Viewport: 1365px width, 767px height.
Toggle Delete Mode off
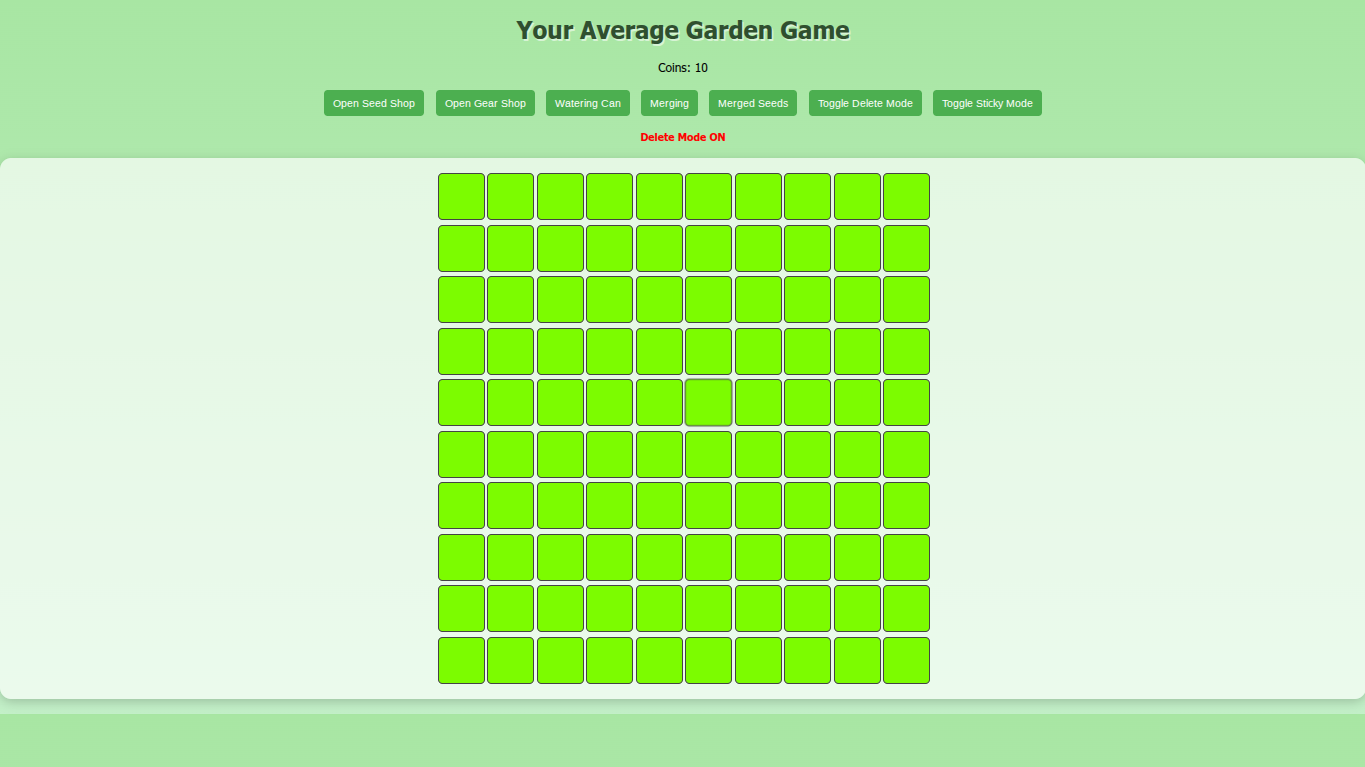click(865, 103)
